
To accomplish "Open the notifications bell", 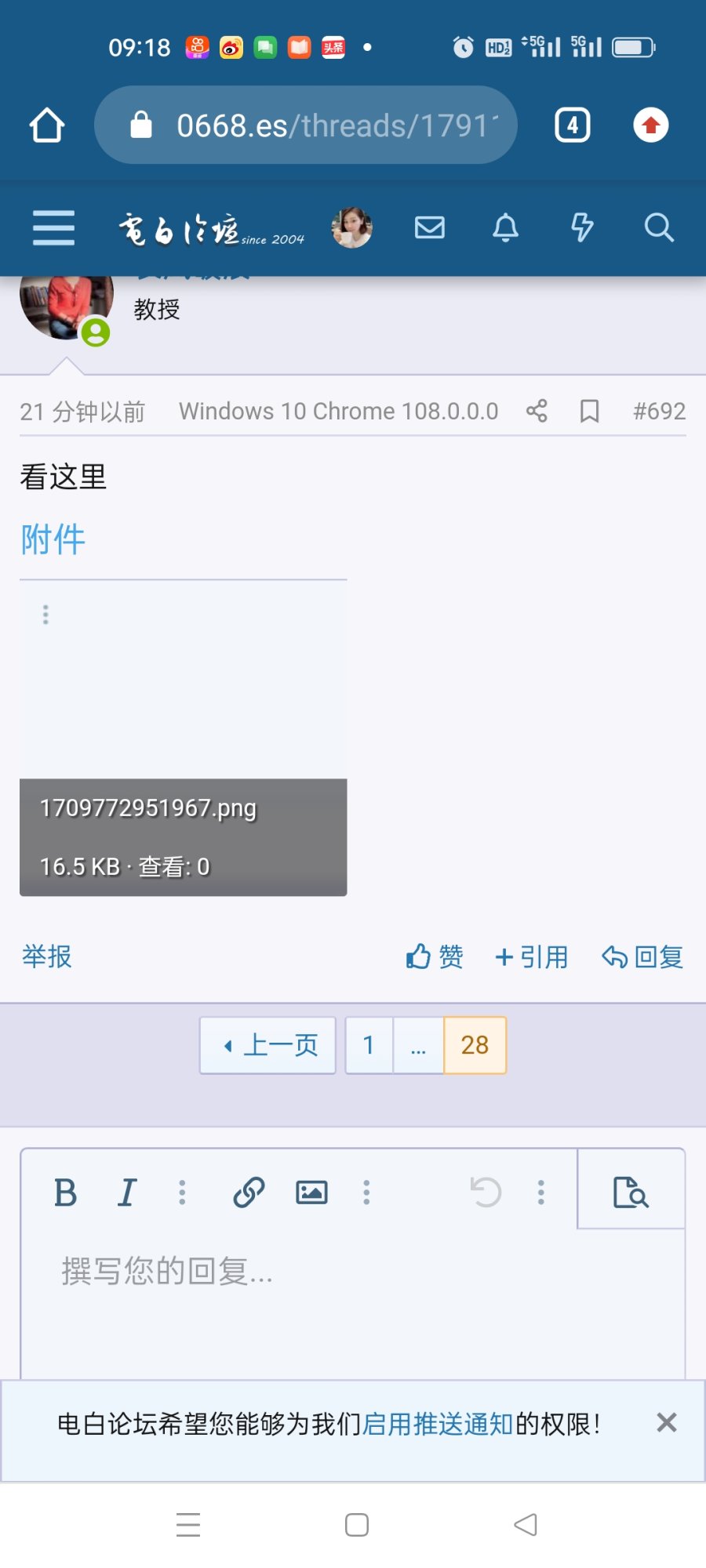I will pyautogui.click(x=505, y=227).
